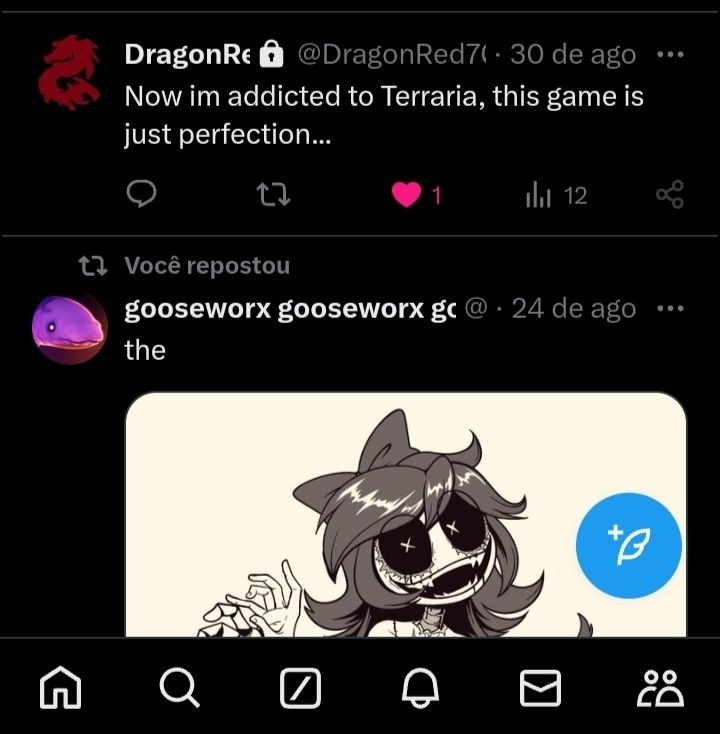Open gooseworx's profile avatar
This screenshot has width=720, height=734.
click(70, 328)
